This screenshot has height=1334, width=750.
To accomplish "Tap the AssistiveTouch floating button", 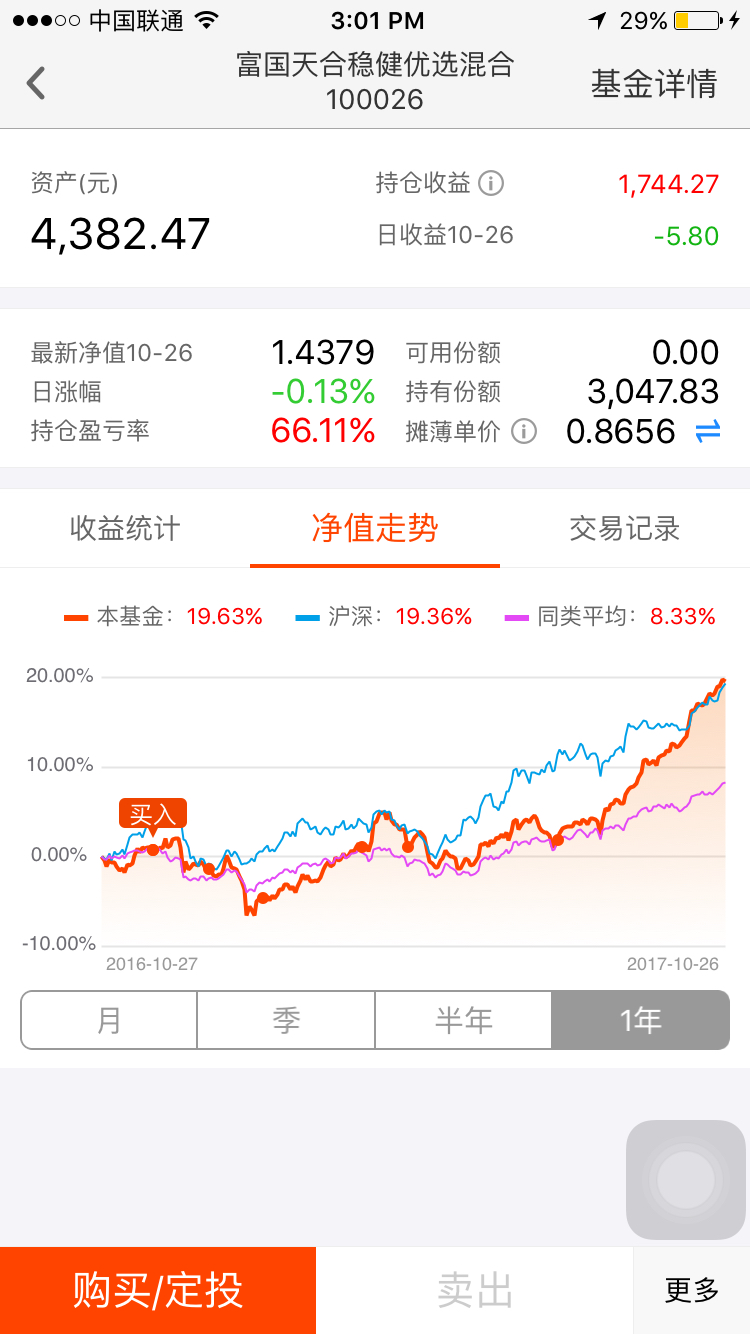I will click(686, 1180).
